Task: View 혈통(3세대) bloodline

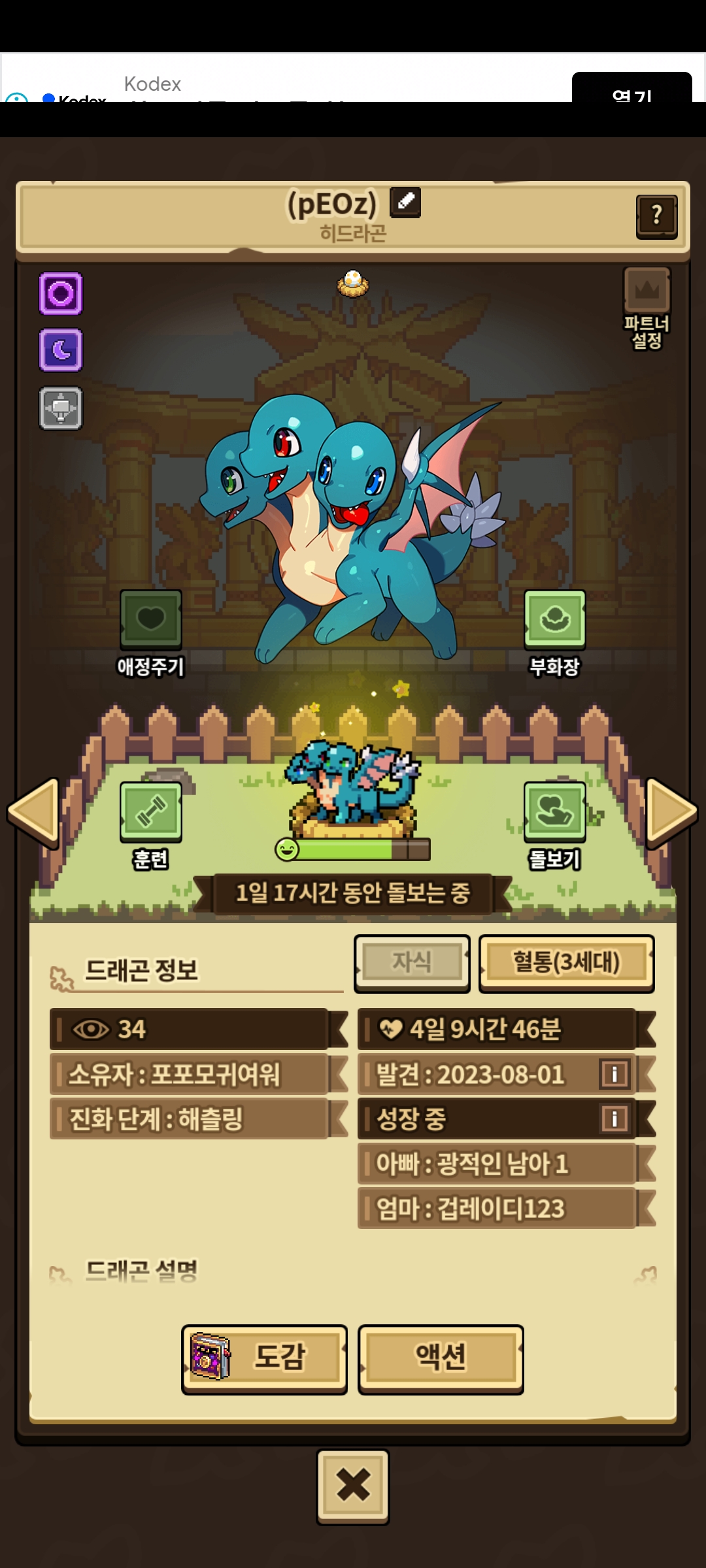Action: [x=566, y=963]
